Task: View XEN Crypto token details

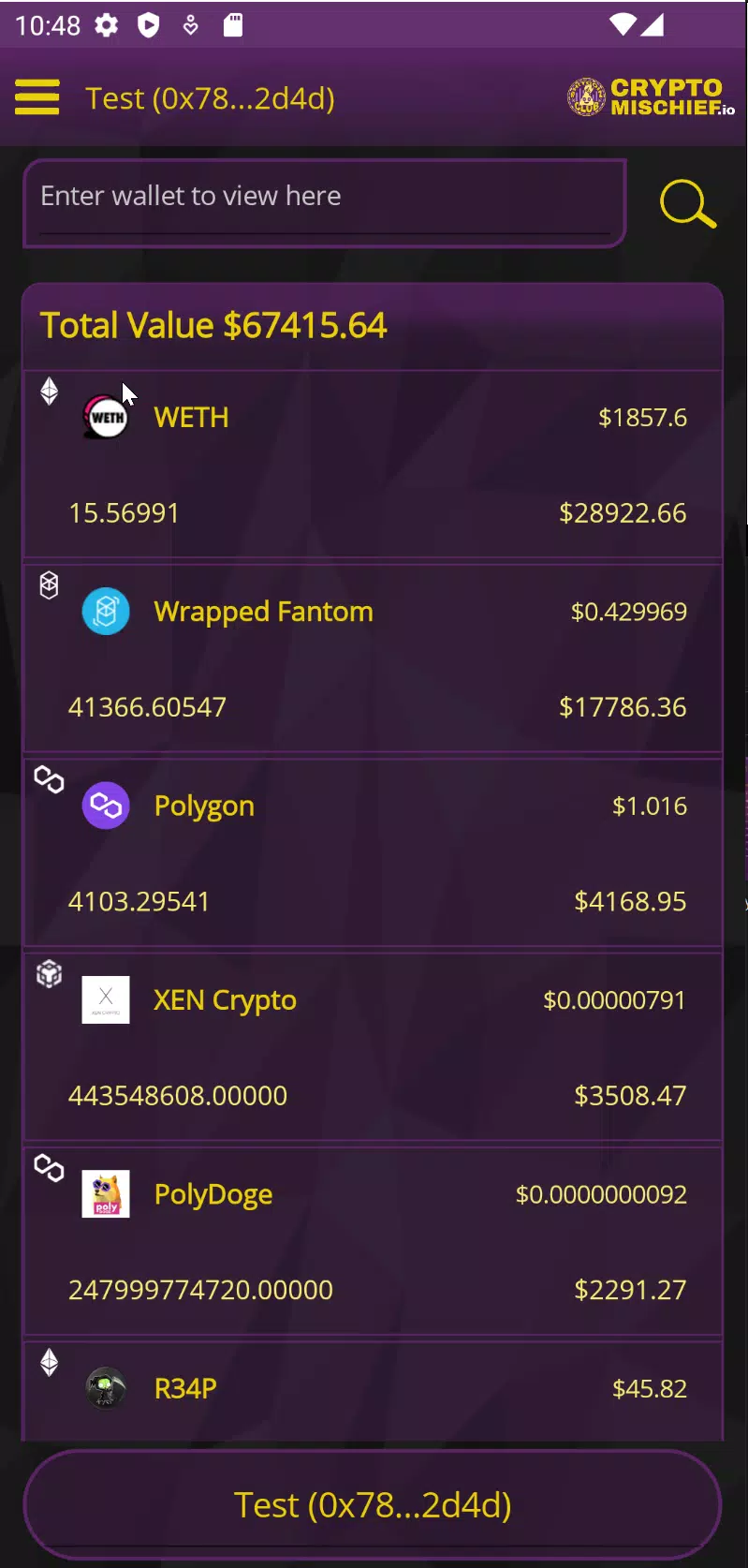Action: (373, 1046)
